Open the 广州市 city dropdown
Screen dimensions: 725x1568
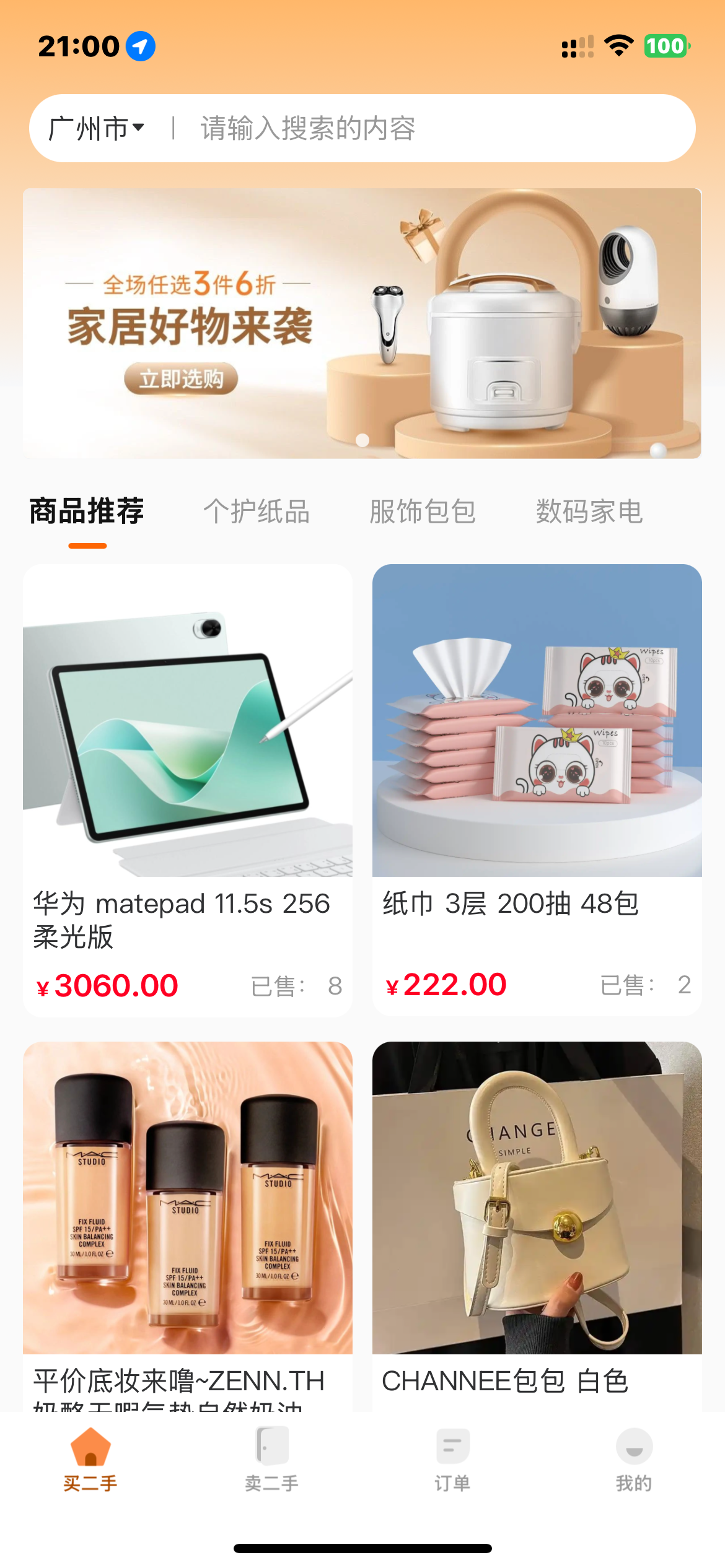click(x=96, y=128)
